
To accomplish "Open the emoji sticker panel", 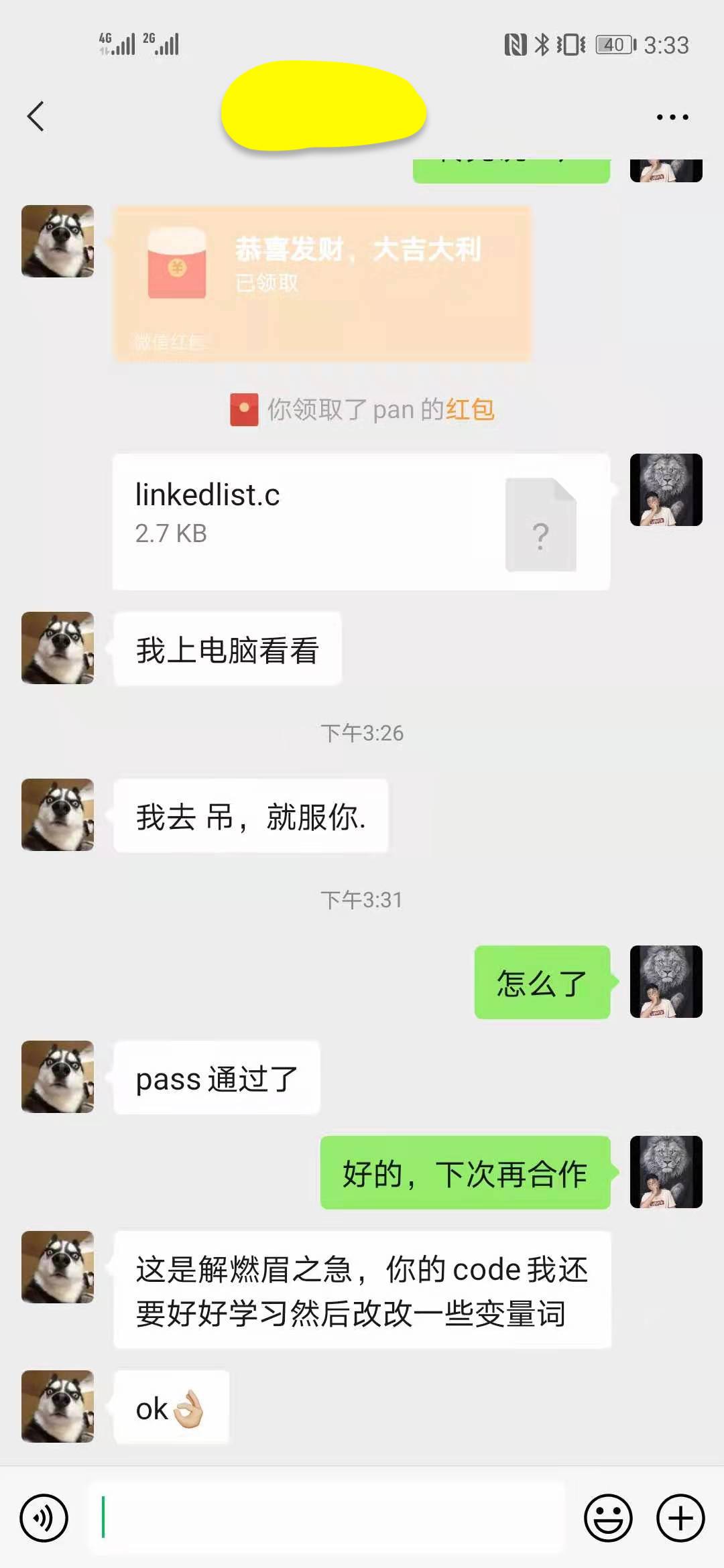I will pyautogui.click(x=608, y=1518).
